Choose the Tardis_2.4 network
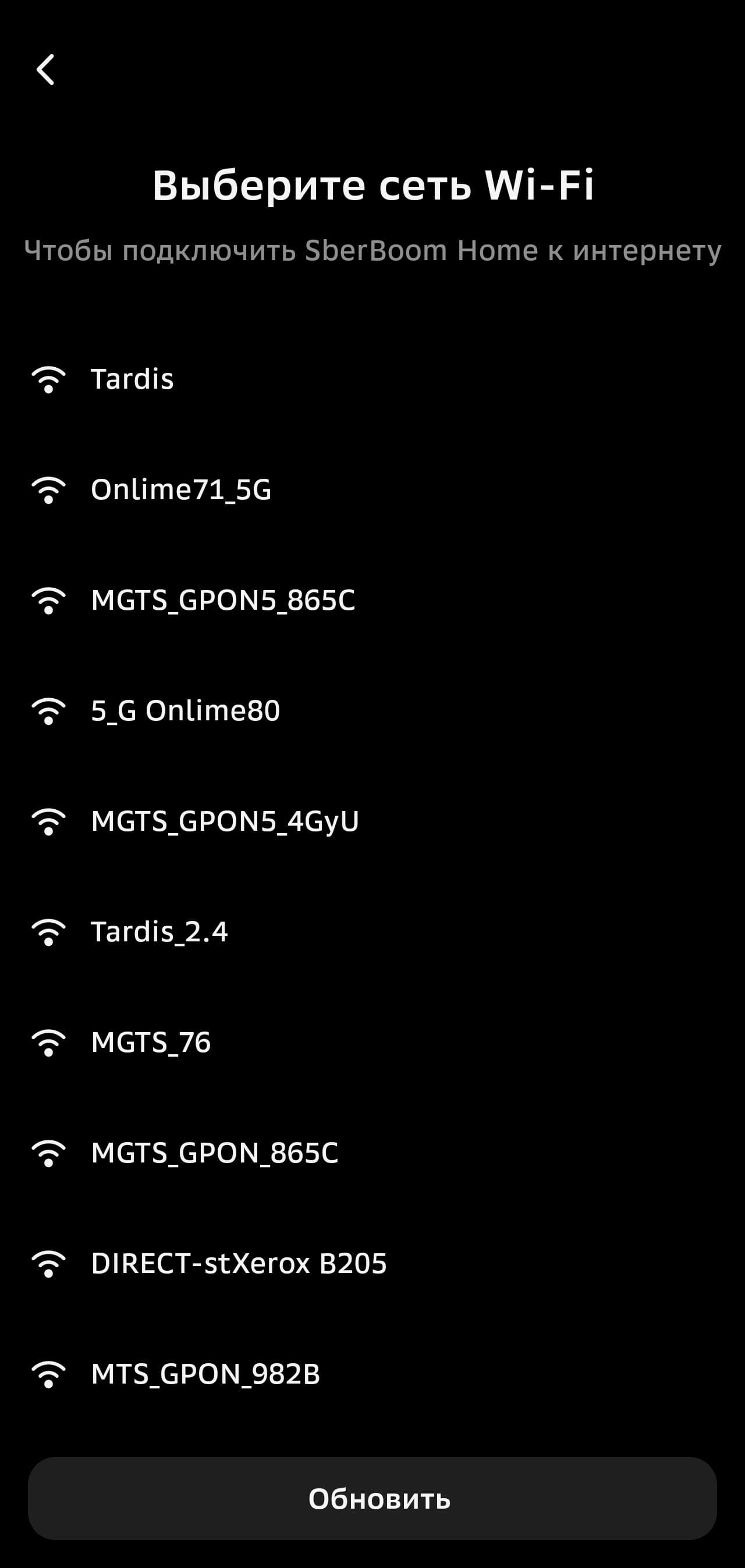Image resolution: width=745 pixels, height=1568 pixels. coord(159,932)
